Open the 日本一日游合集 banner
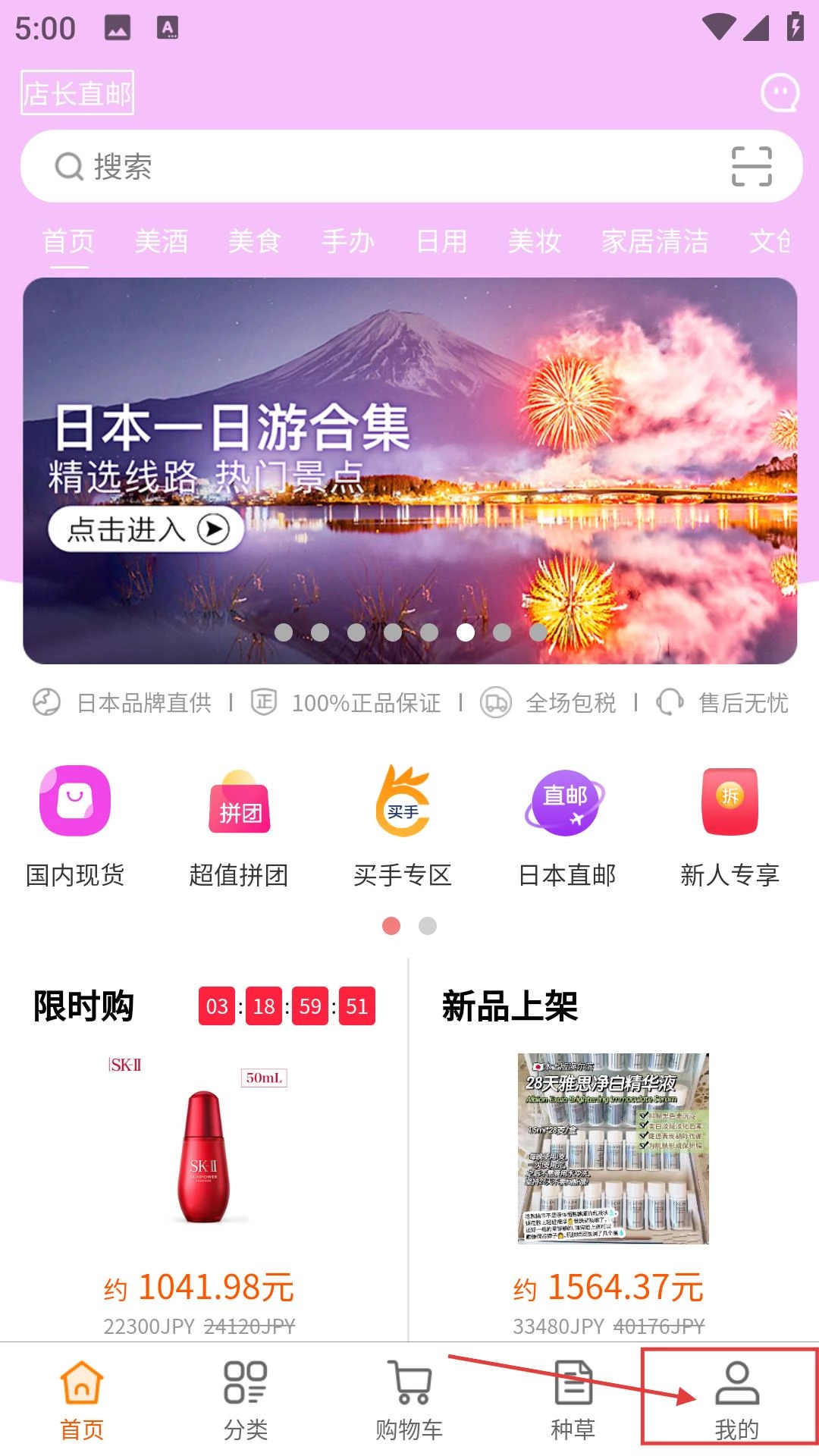Viewport: 819px width, 1456px height. tap(409, 470)
